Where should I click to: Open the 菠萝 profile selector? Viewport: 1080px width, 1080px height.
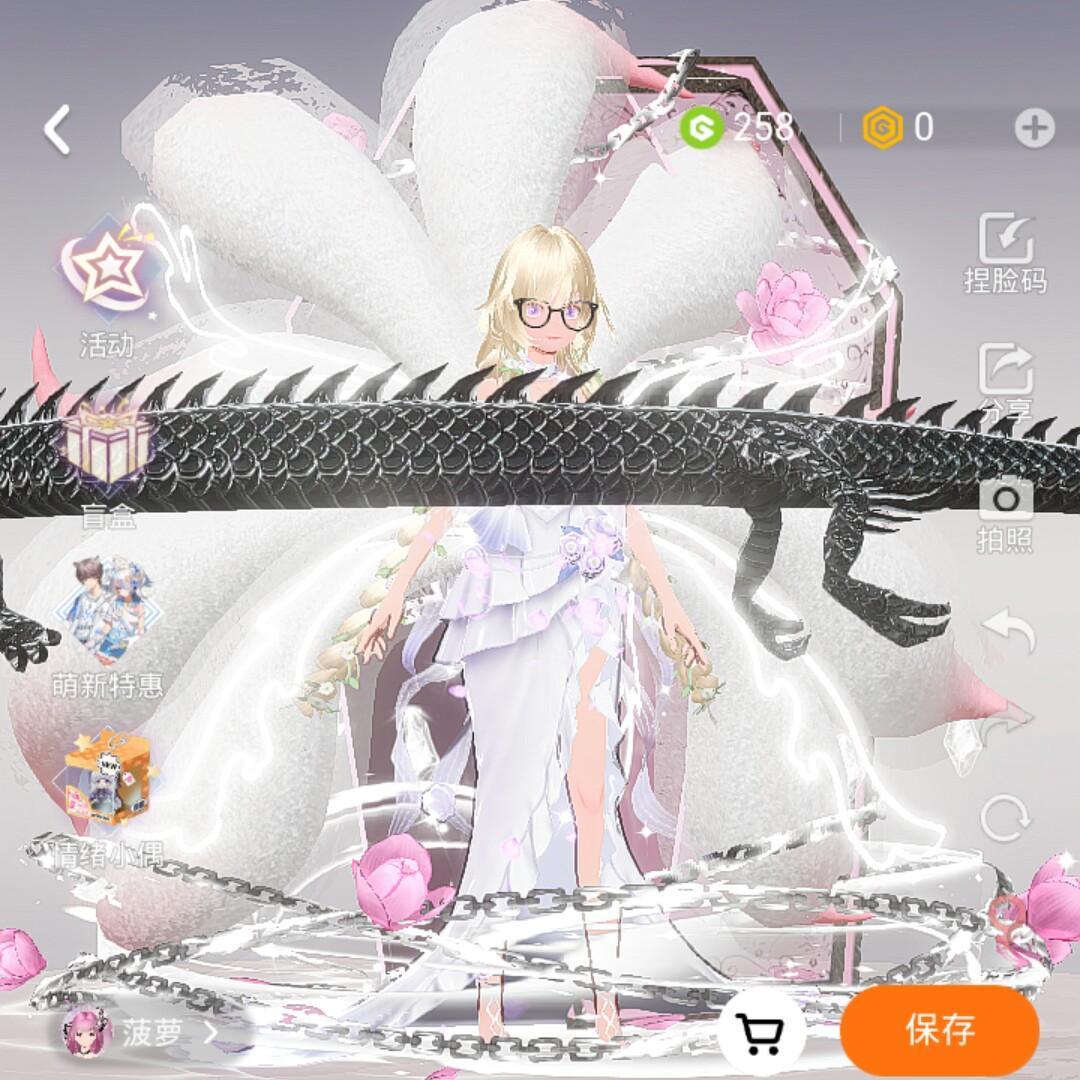pos(140,1032)
